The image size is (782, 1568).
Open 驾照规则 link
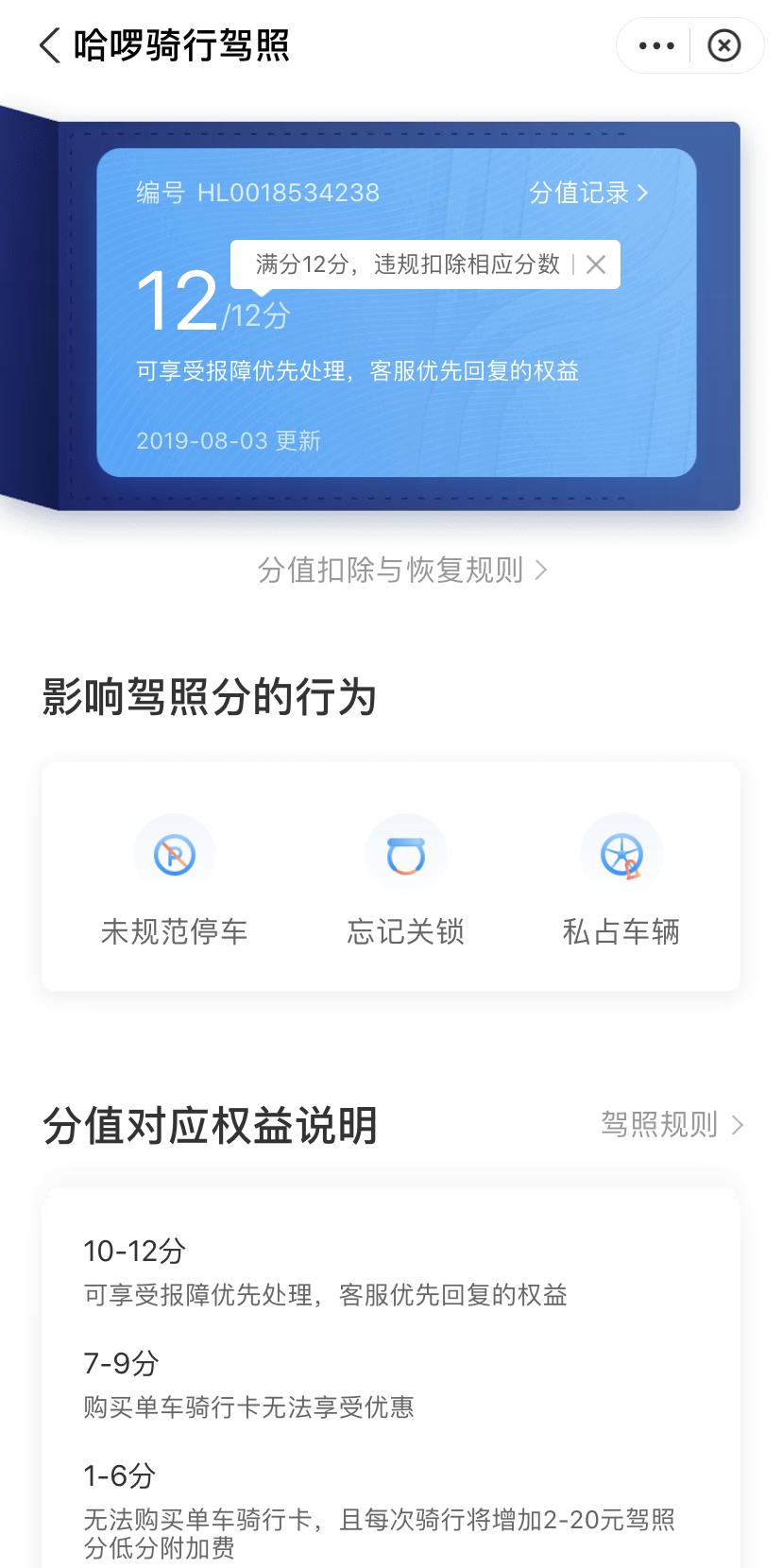click(x=672, y=1124)
